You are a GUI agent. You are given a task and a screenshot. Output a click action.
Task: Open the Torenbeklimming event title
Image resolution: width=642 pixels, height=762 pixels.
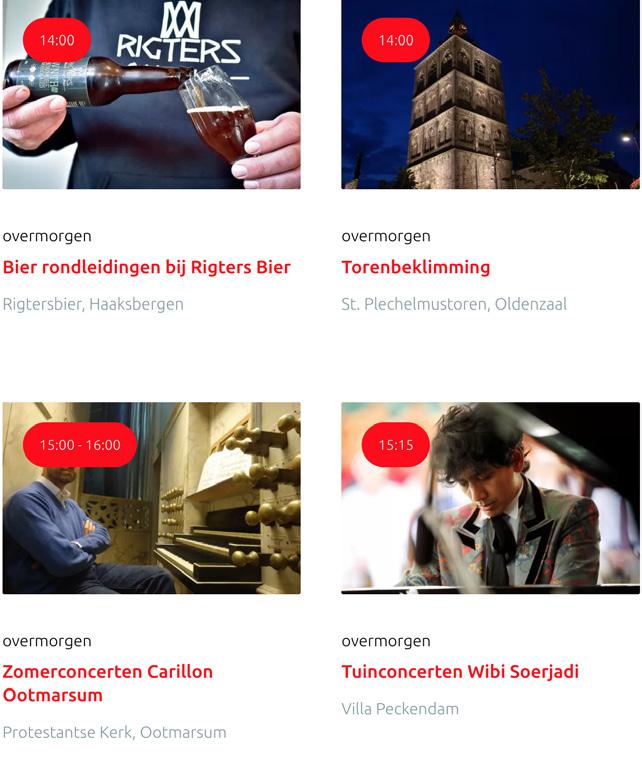click(x=416, y=267)
